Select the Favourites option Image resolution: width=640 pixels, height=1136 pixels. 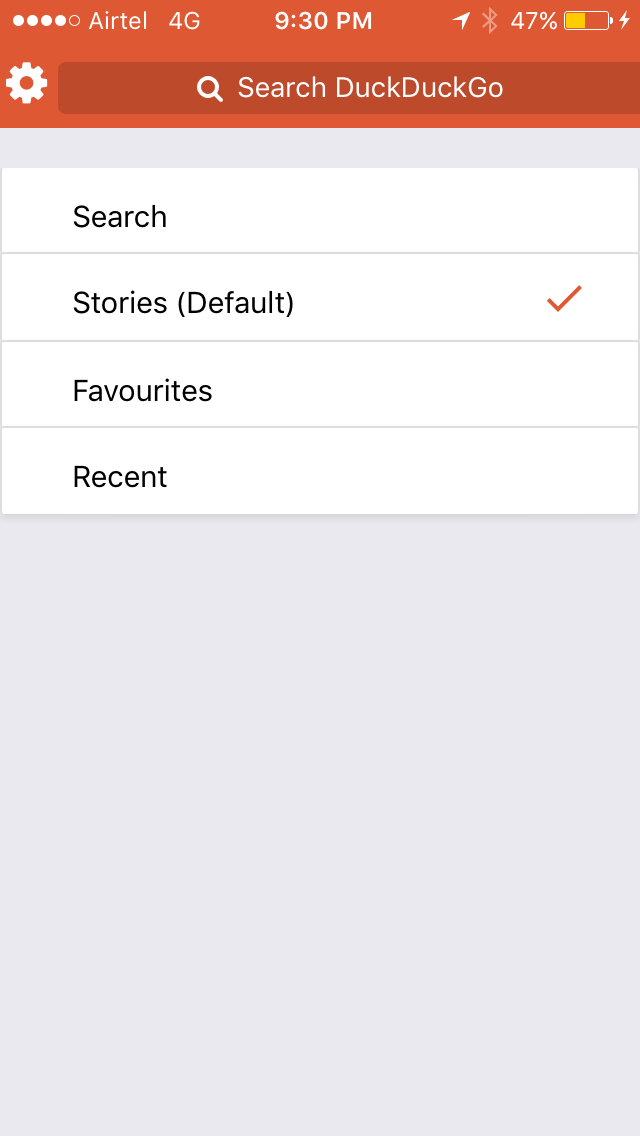[320, 390]
